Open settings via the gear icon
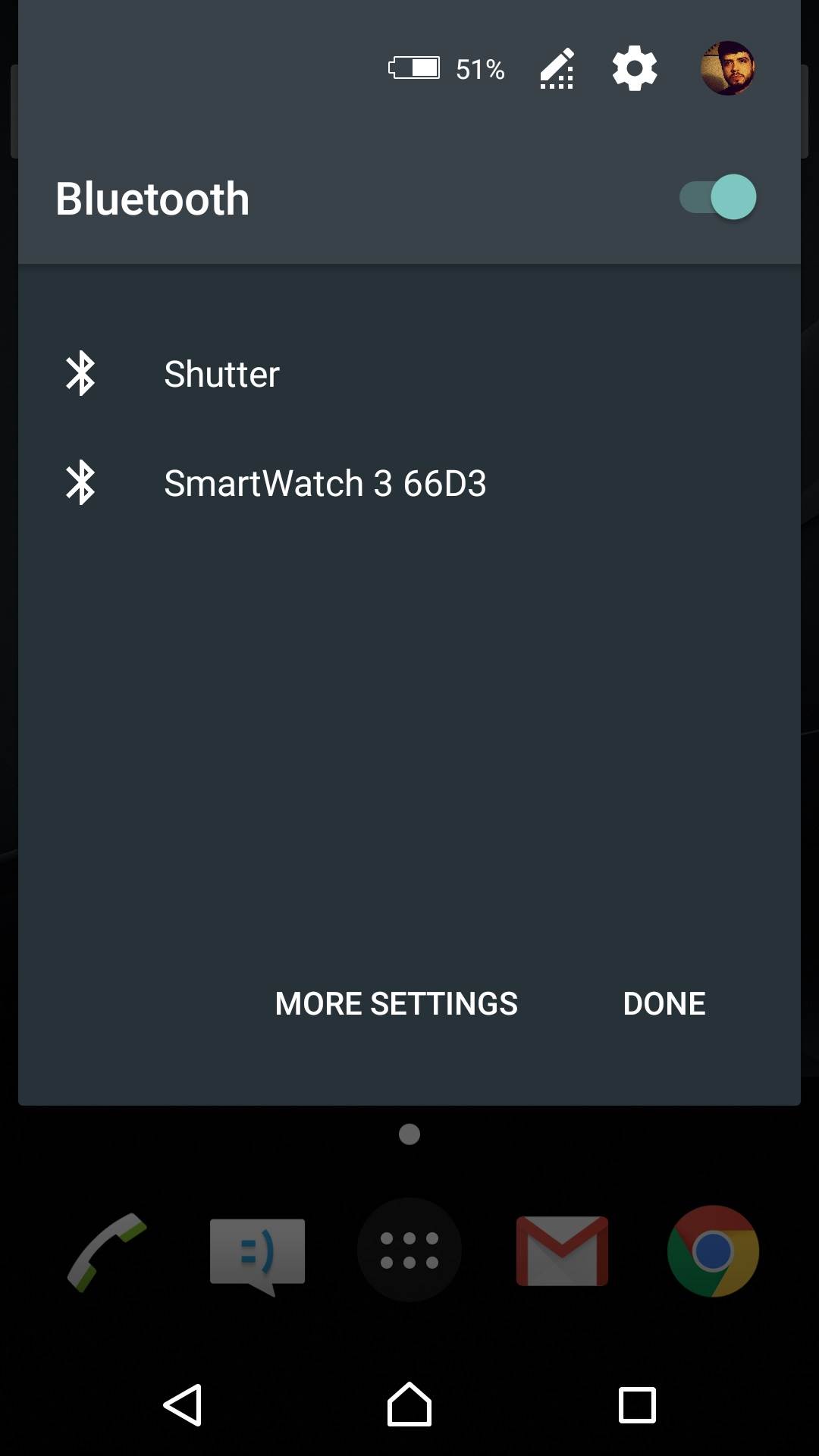The width and height of the screenshot is (819, 1456). tap(634, 69)
